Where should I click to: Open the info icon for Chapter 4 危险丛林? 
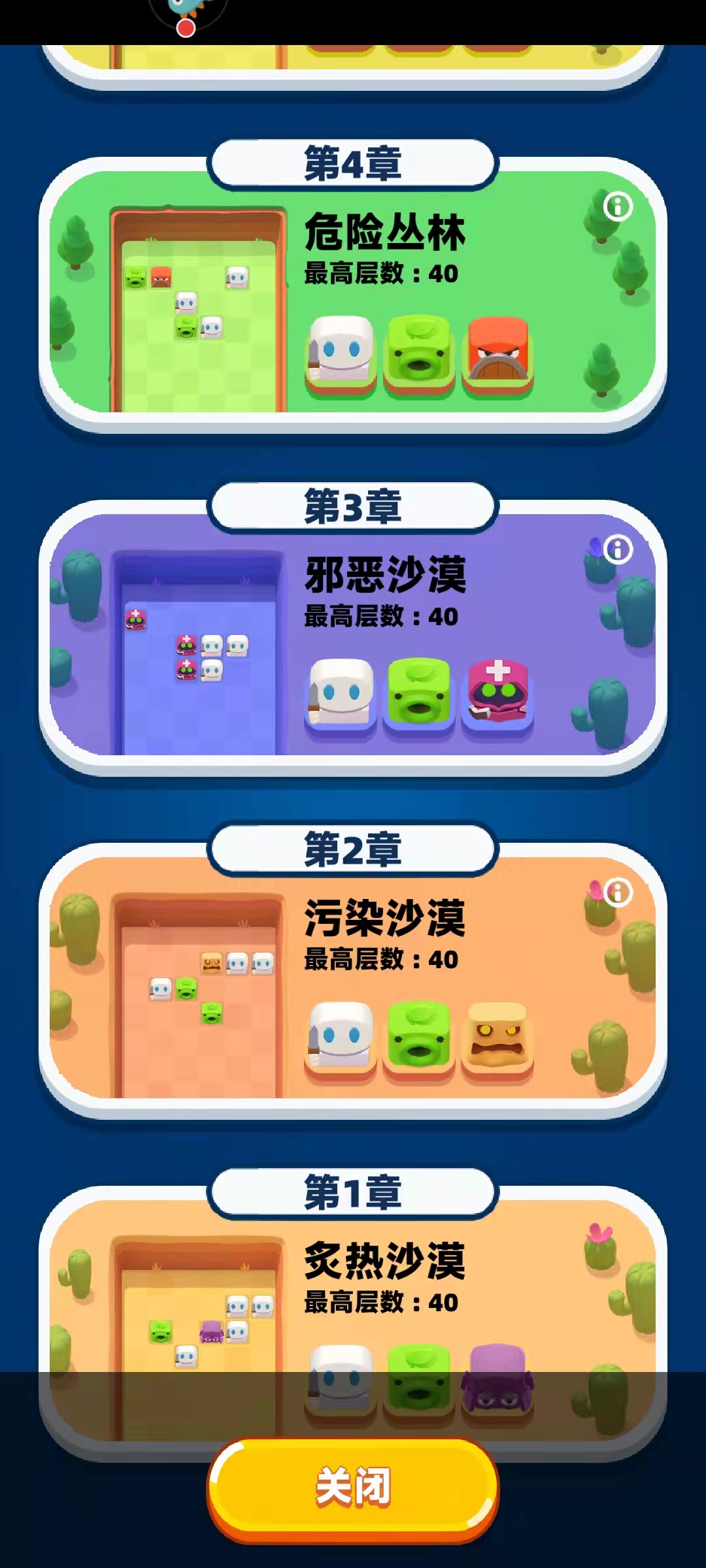pyautogui.click(x=618, y=206)
